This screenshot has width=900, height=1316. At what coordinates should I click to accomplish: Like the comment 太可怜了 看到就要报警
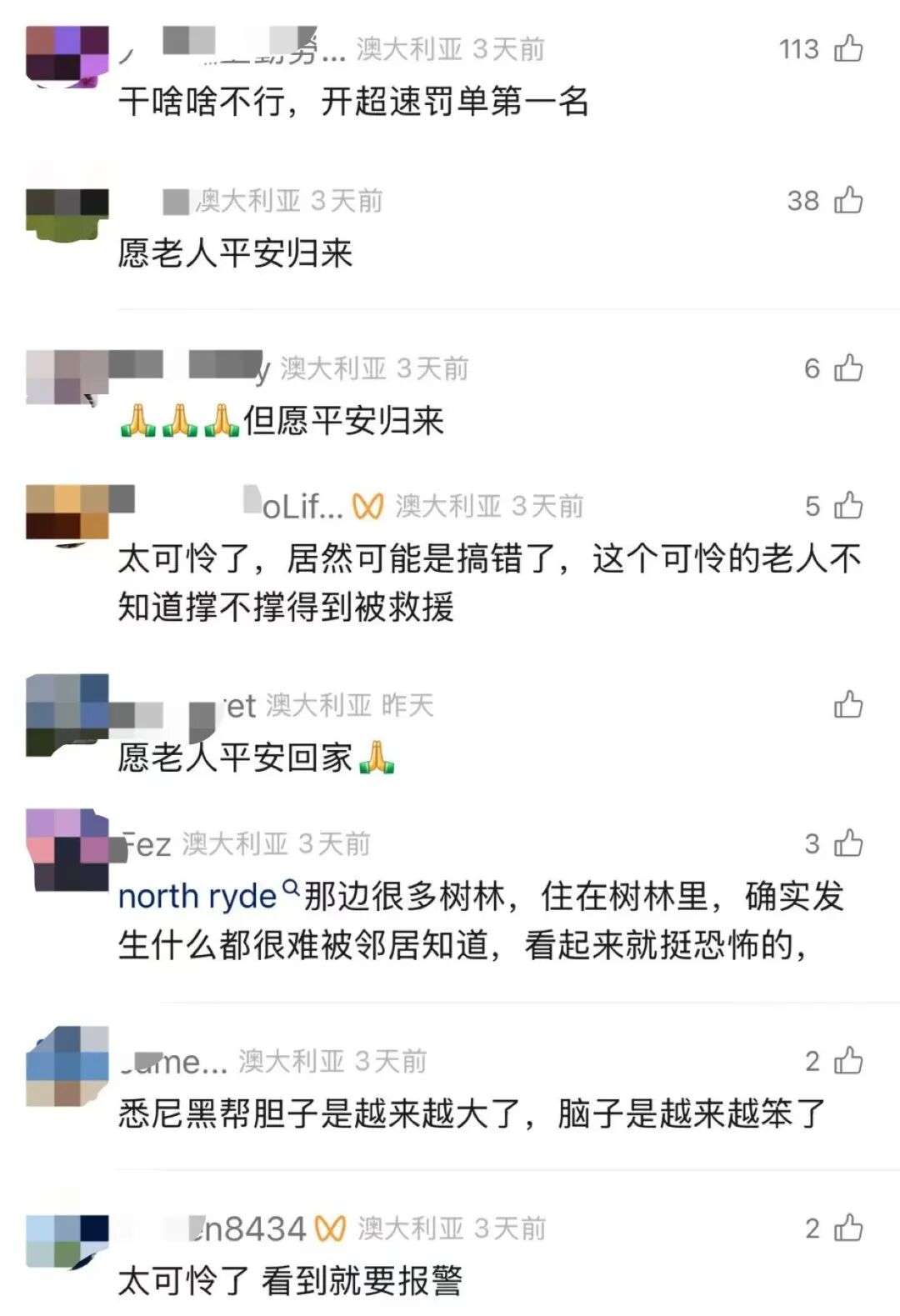click(x=848, y=1228)
